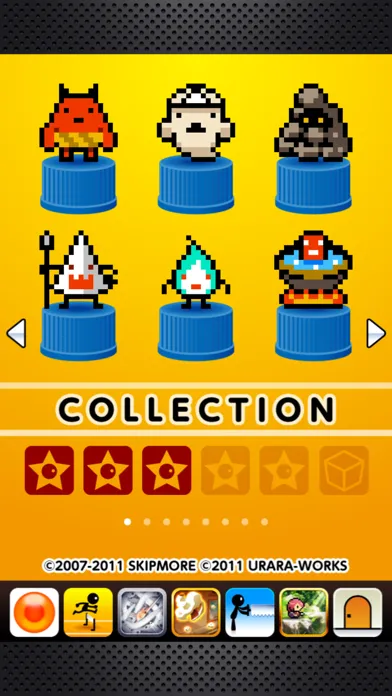Select the red-faced UFO figure

click(313, 295)
